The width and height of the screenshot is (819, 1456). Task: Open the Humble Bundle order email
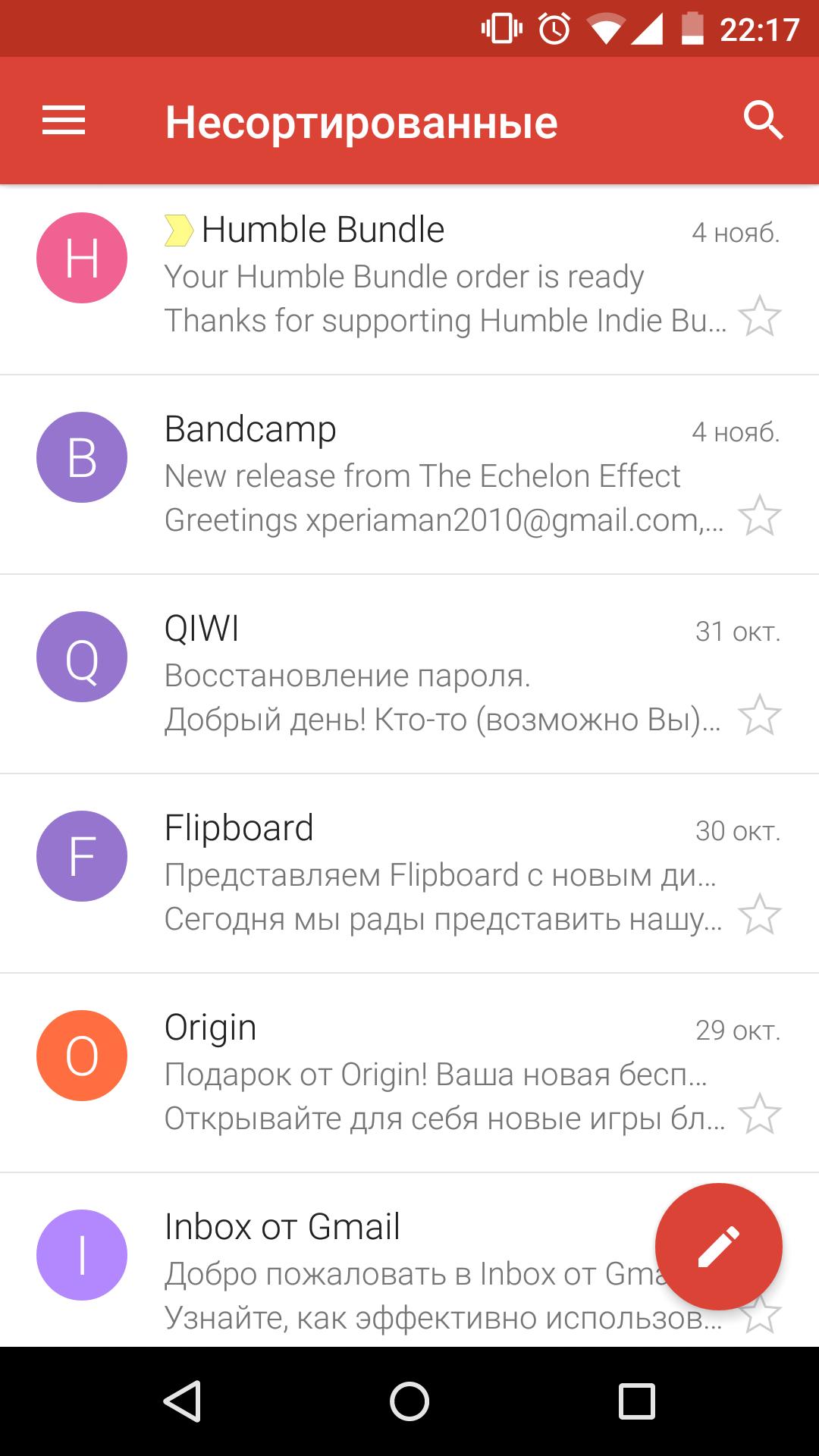point(425,278)
